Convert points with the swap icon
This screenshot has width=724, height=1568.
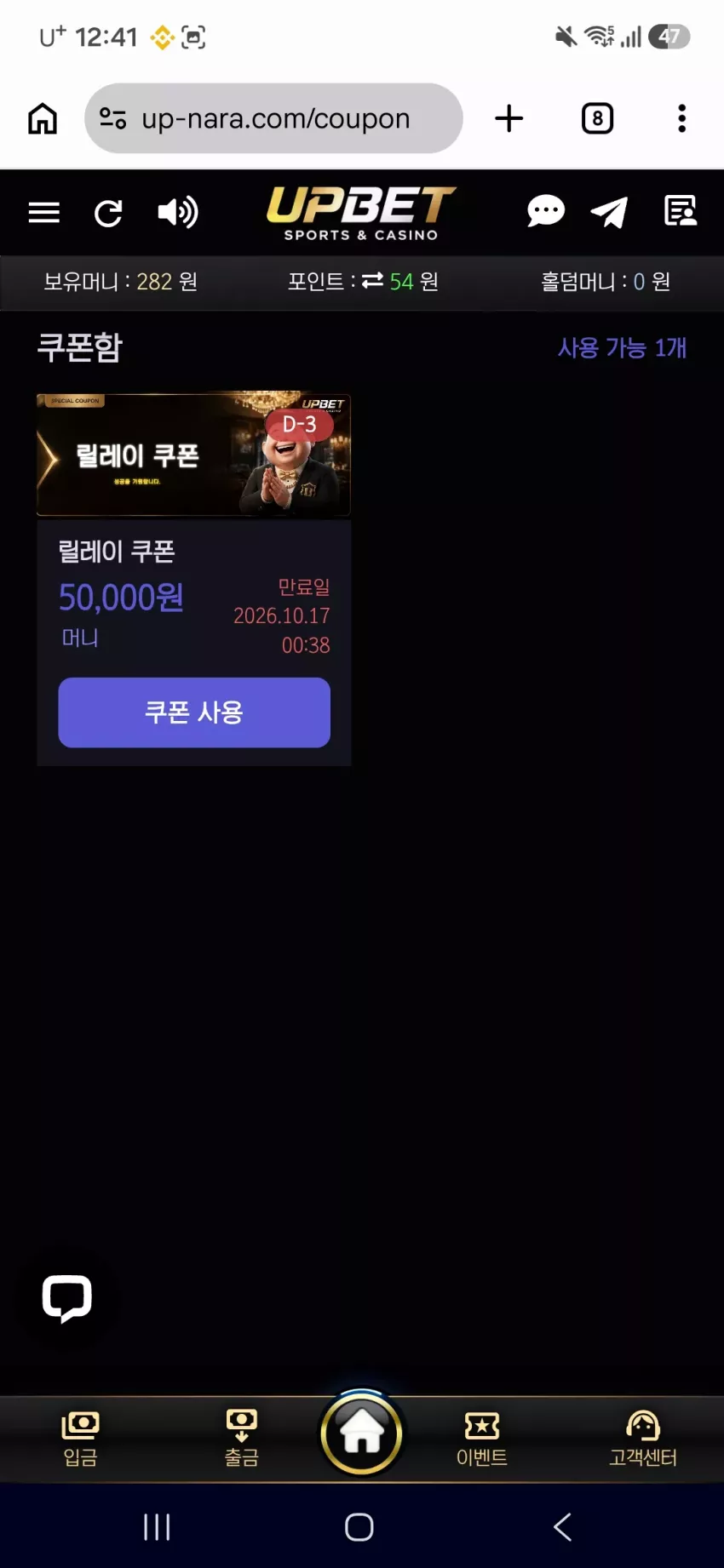[372, 281]
